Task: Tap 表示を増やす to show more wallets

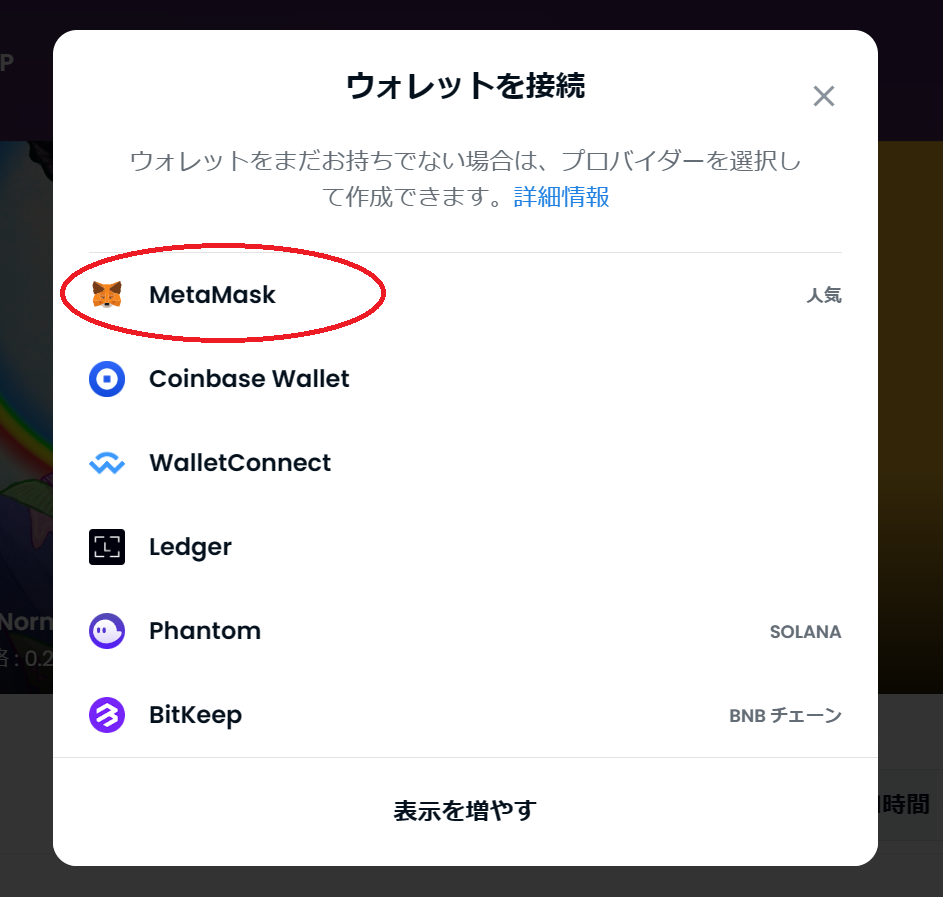Action: click(x=465, y=810)
